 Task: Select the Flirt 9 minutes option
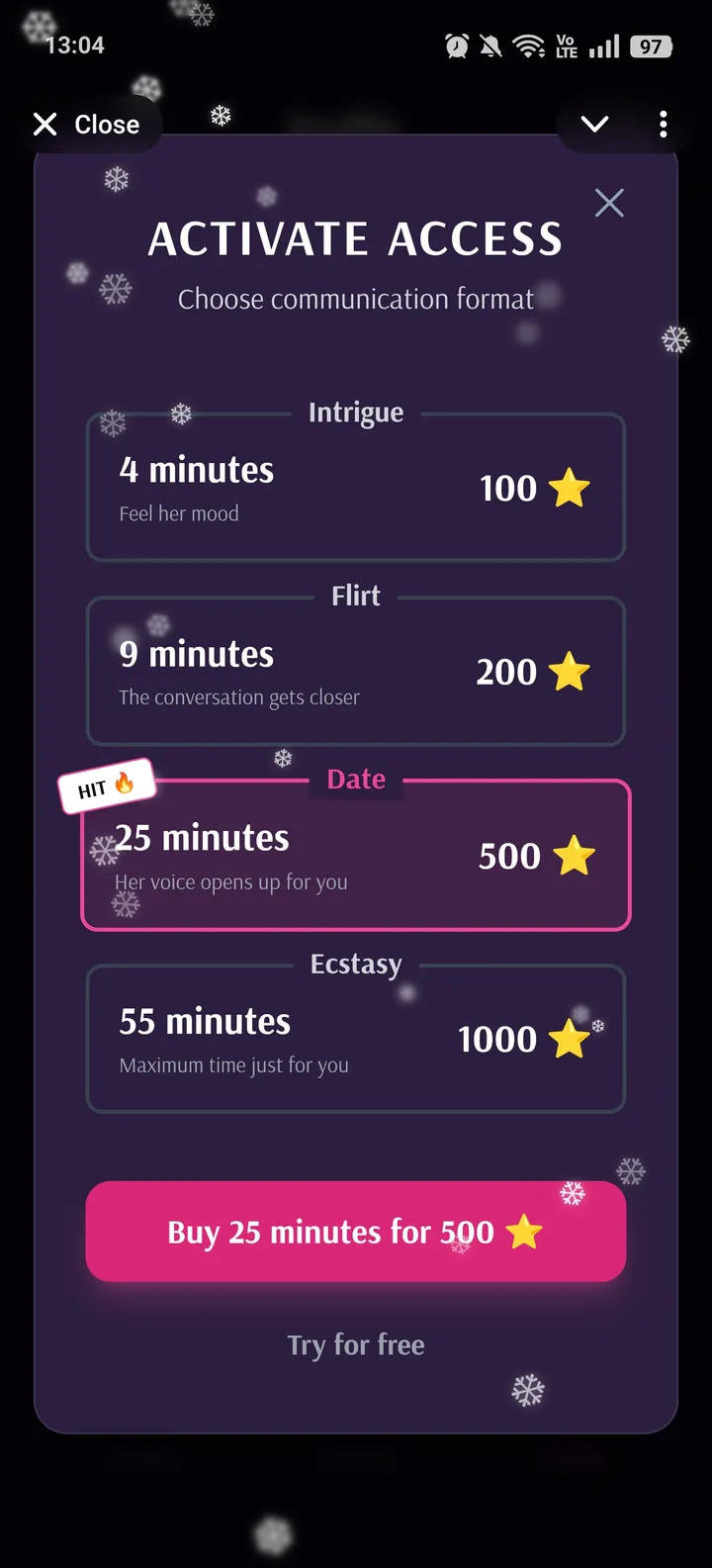pos(356,670)
